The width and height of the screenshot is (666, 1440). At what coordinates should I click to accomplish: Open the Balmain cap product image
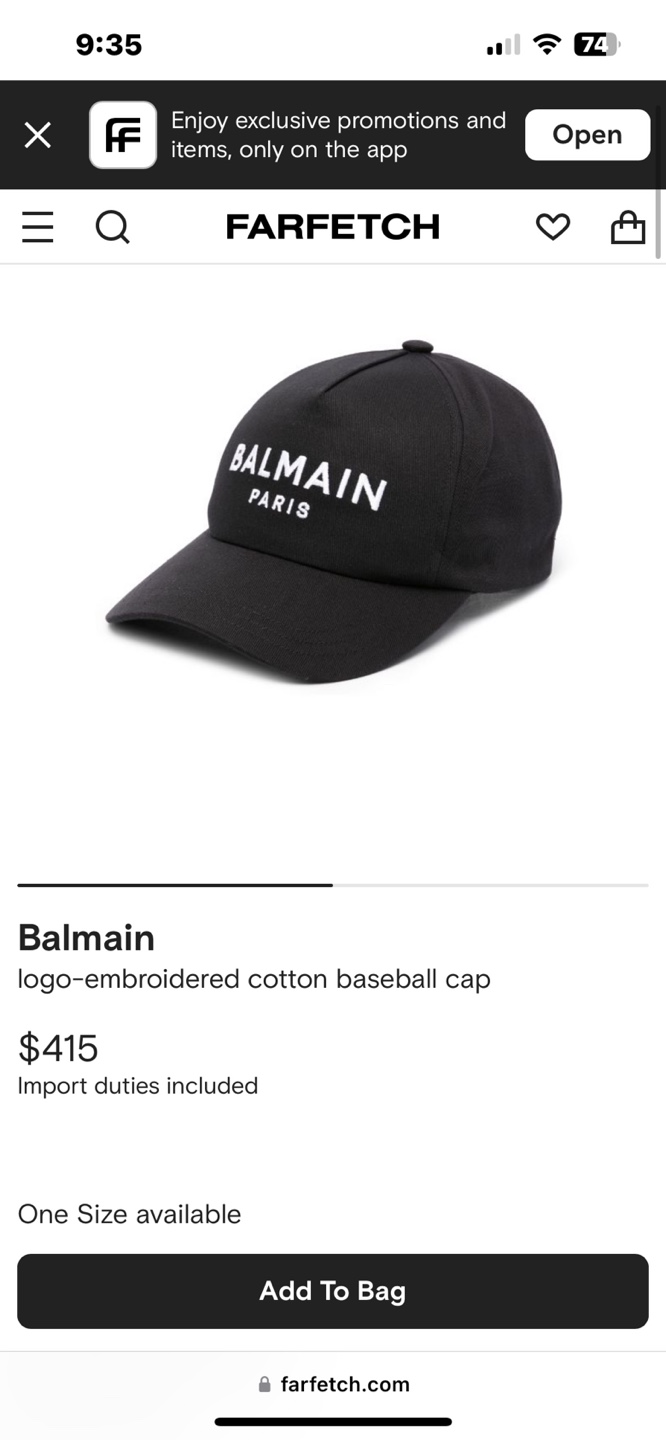[334, 513]
